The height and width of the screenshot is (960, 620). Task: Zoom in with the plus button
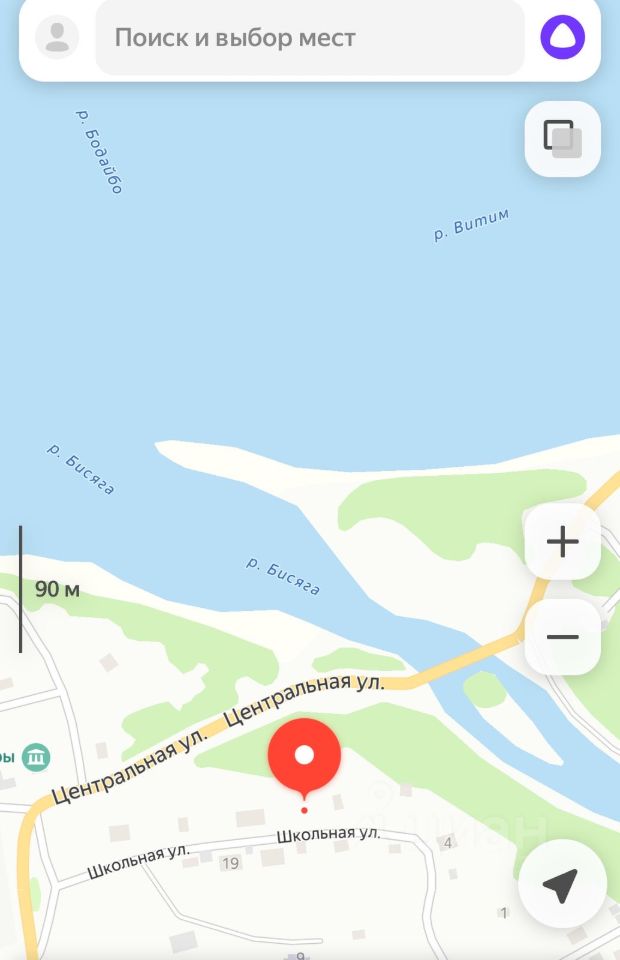[x=562, y=542]
